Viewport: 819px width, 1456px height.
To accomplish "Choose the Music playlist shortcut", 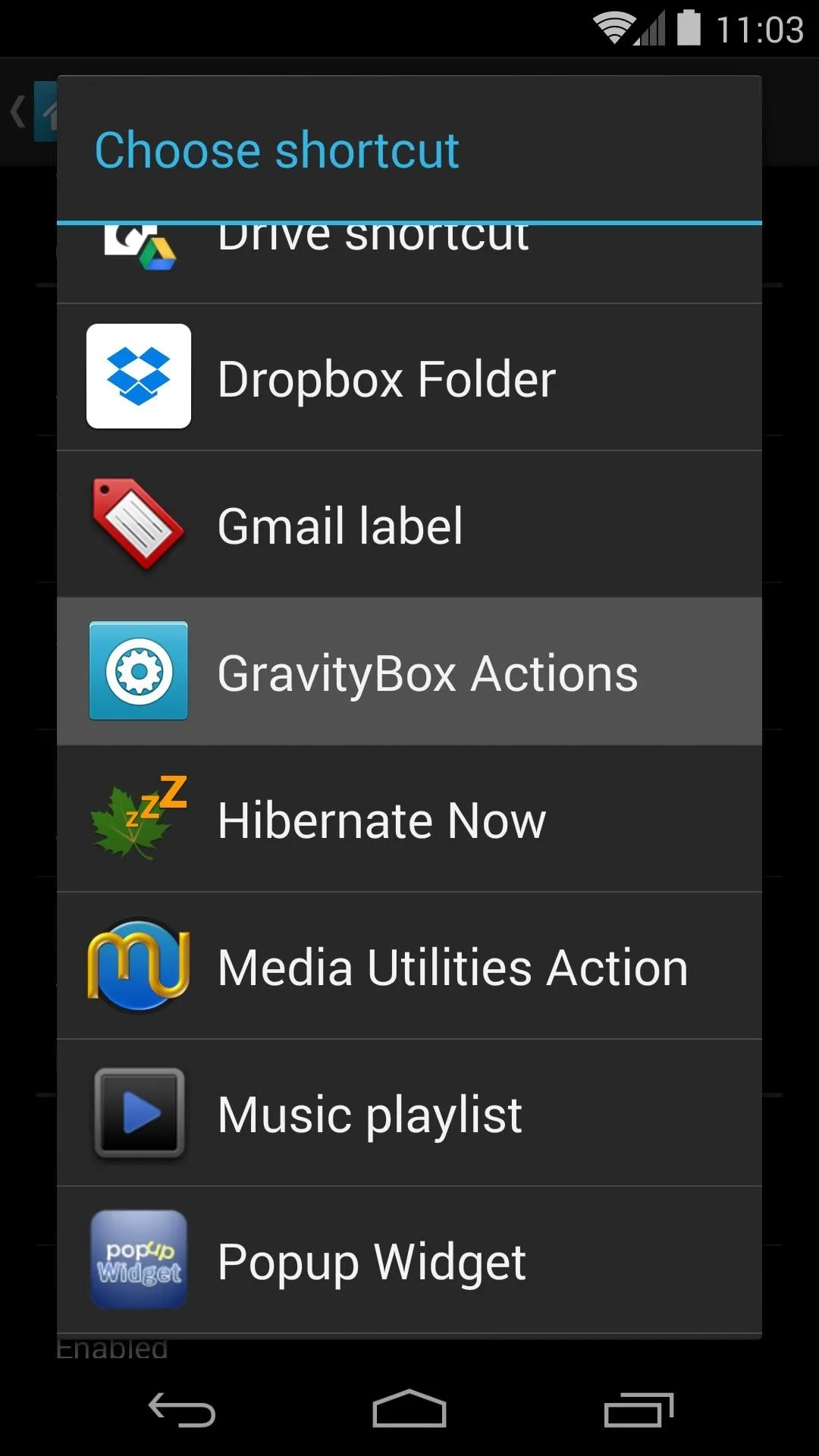I will [x=409, y=1113].
